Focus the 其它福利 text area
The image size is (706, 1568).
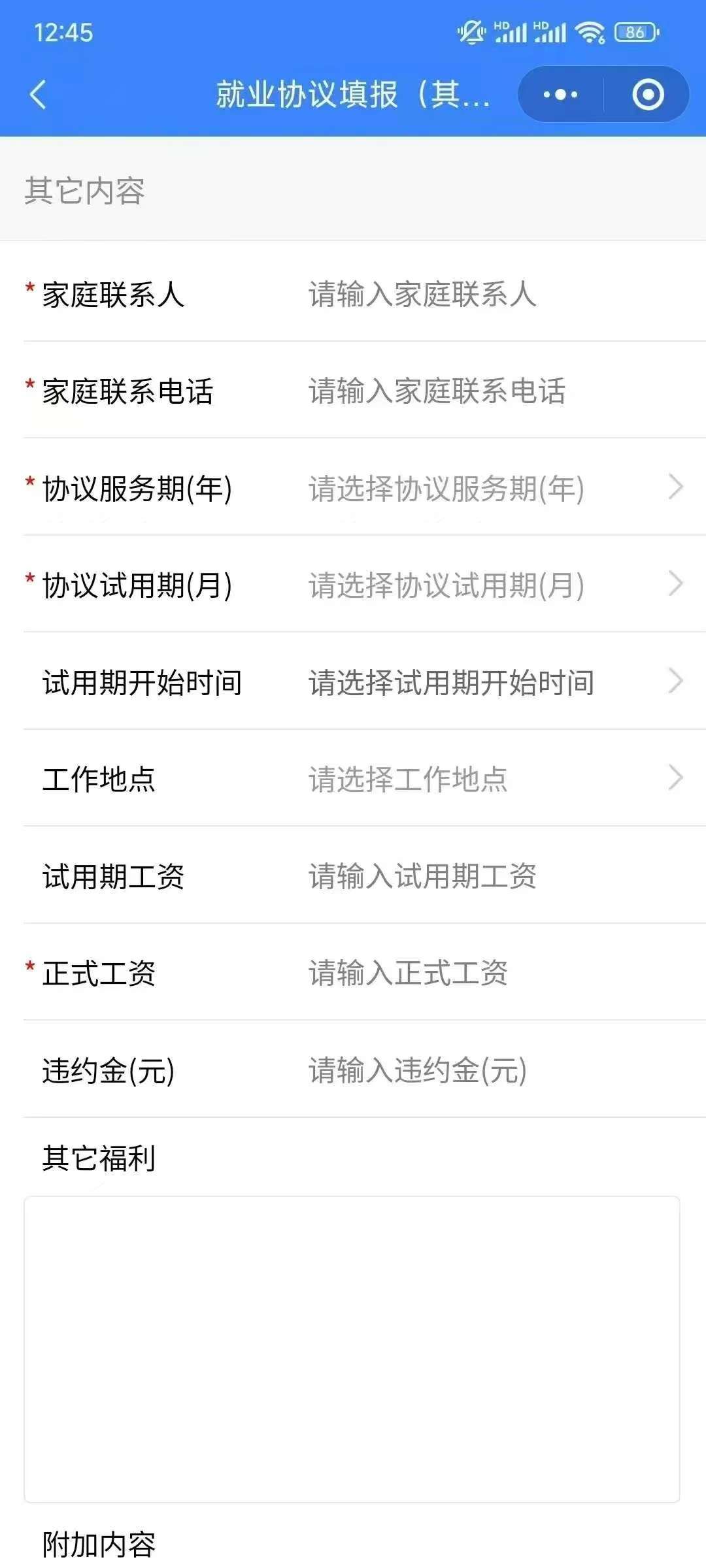click(352, 1349)
